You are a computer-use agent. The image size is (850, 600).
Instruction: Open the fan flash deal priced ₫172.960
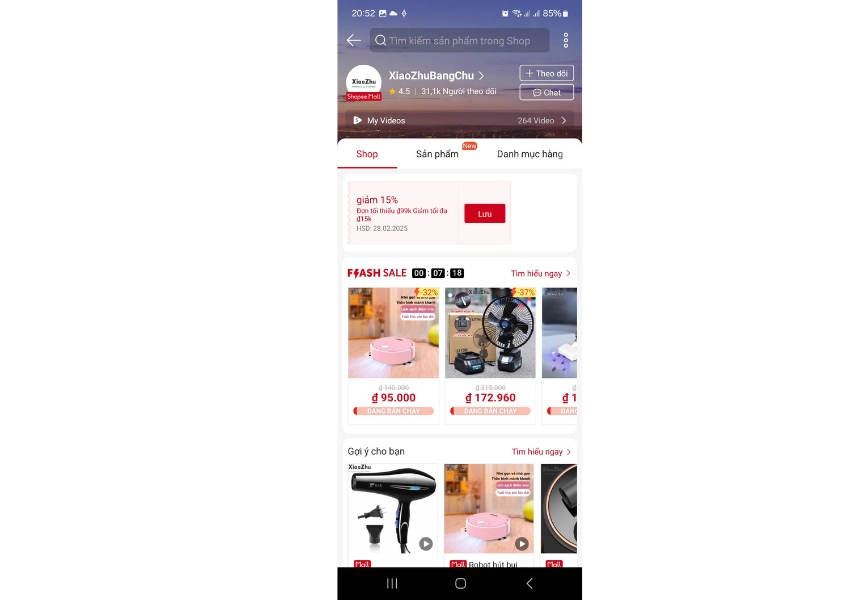click(490, 350)
